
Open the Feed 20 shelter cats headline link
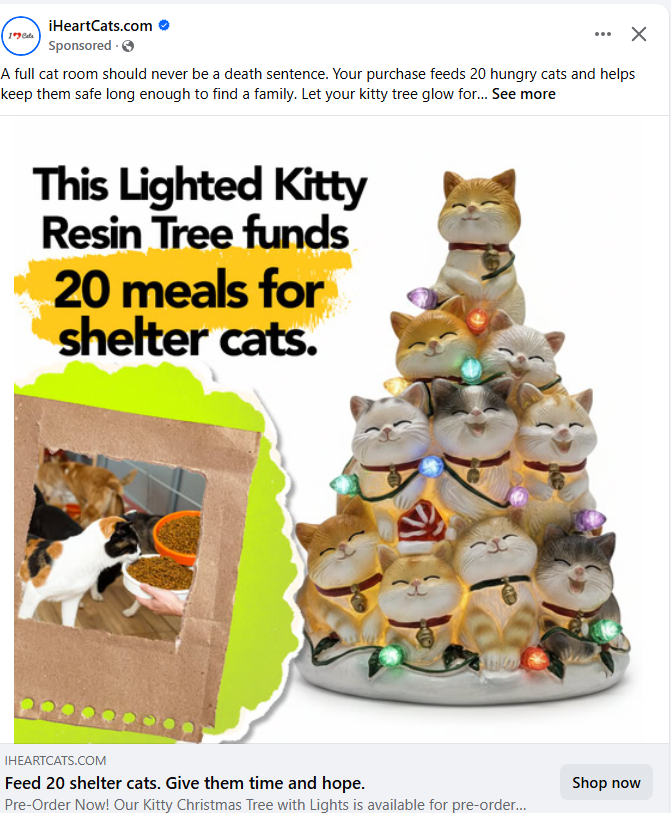tap(185, 783)
